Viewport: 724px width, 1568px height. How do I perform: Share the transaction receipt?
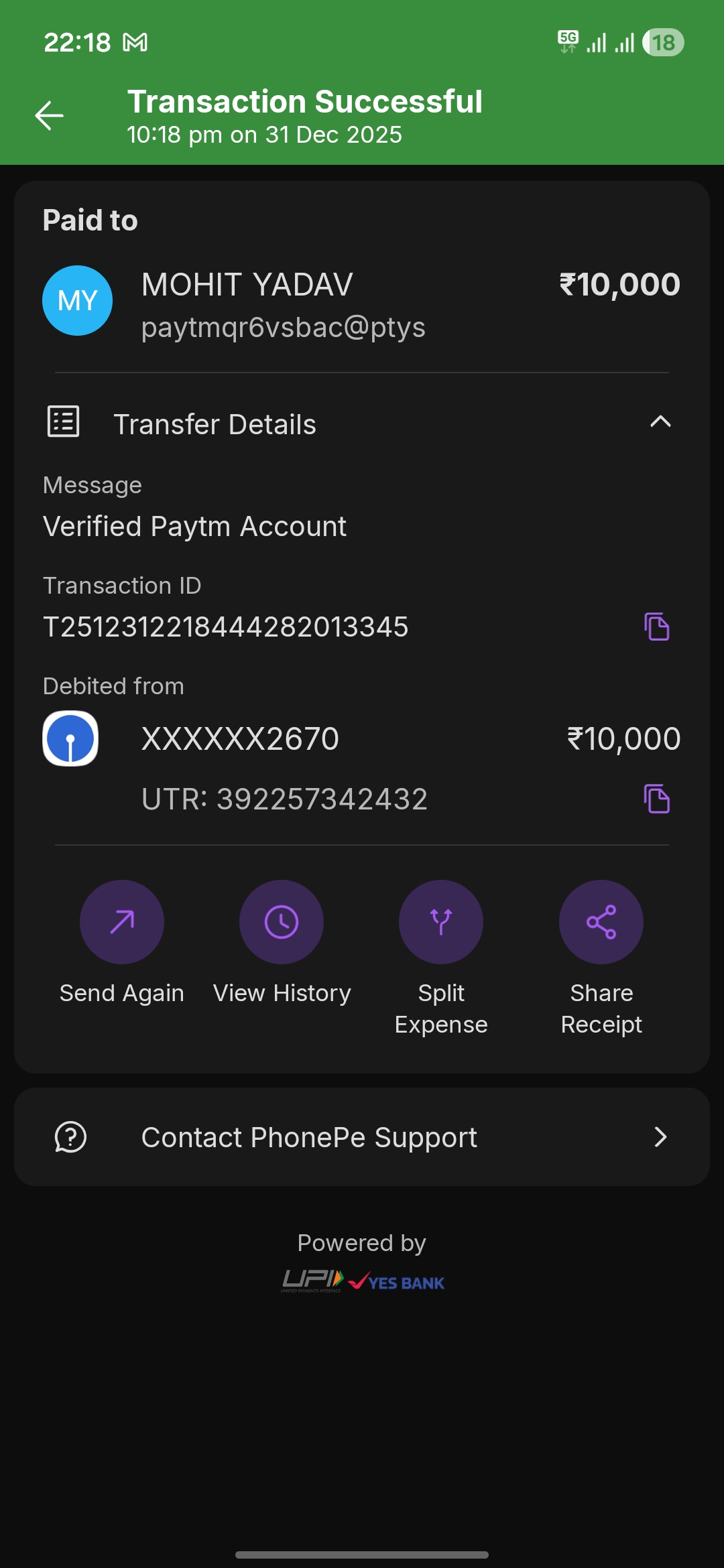601,922
